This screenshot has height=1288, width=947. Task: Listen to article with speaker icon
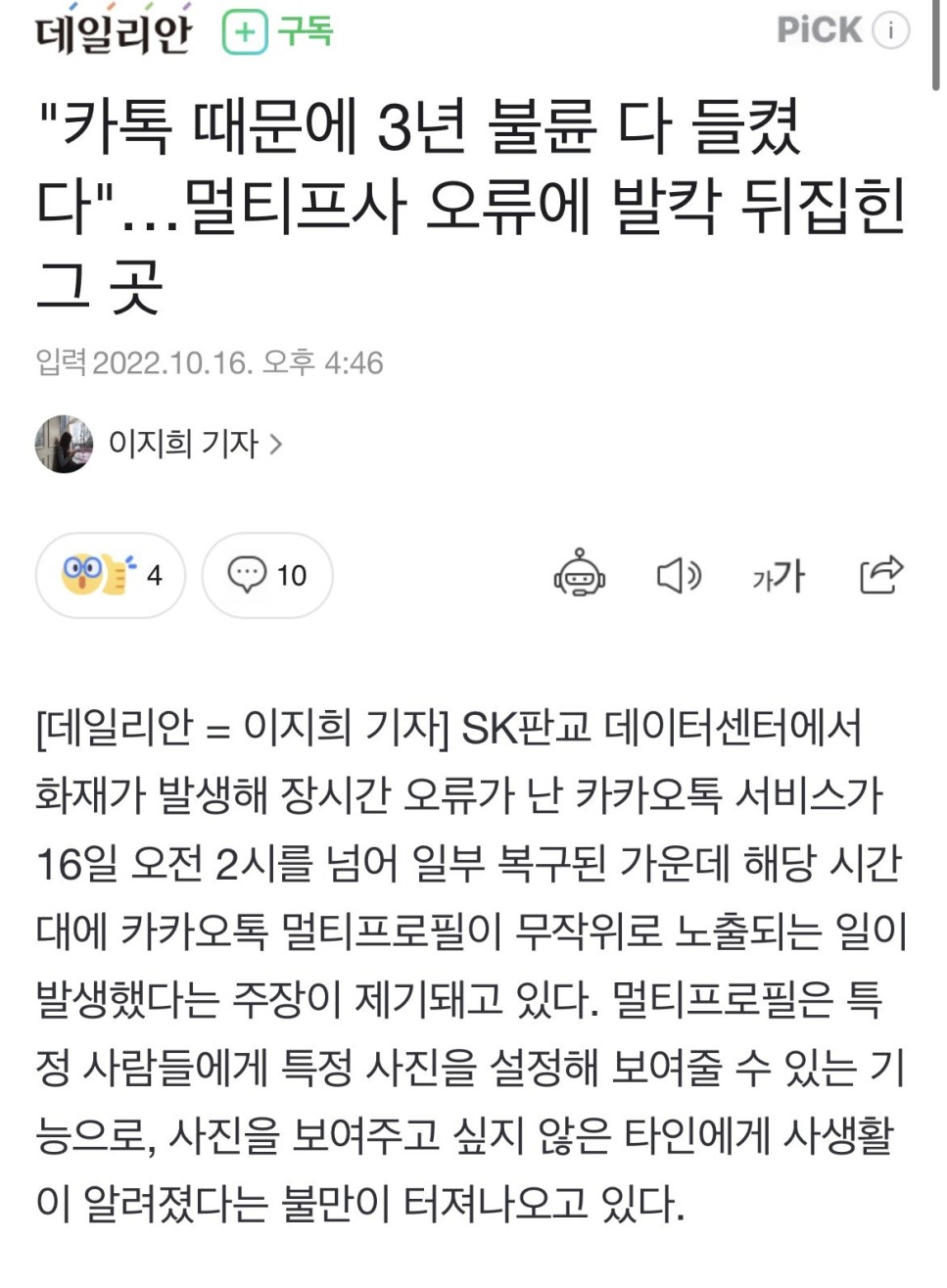click(x=678, y=575)
